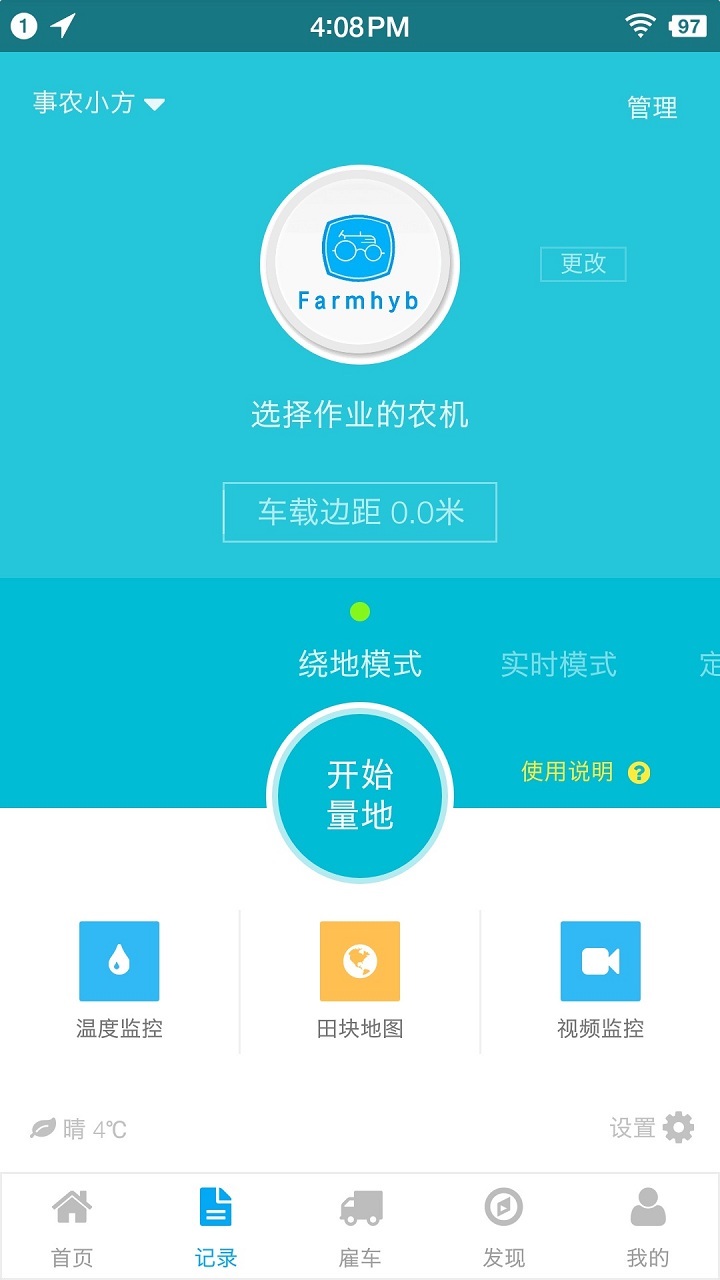Tap the Farmhyb tractor logo
This screenshot has height=1280, width=720.
click(360, 262)
